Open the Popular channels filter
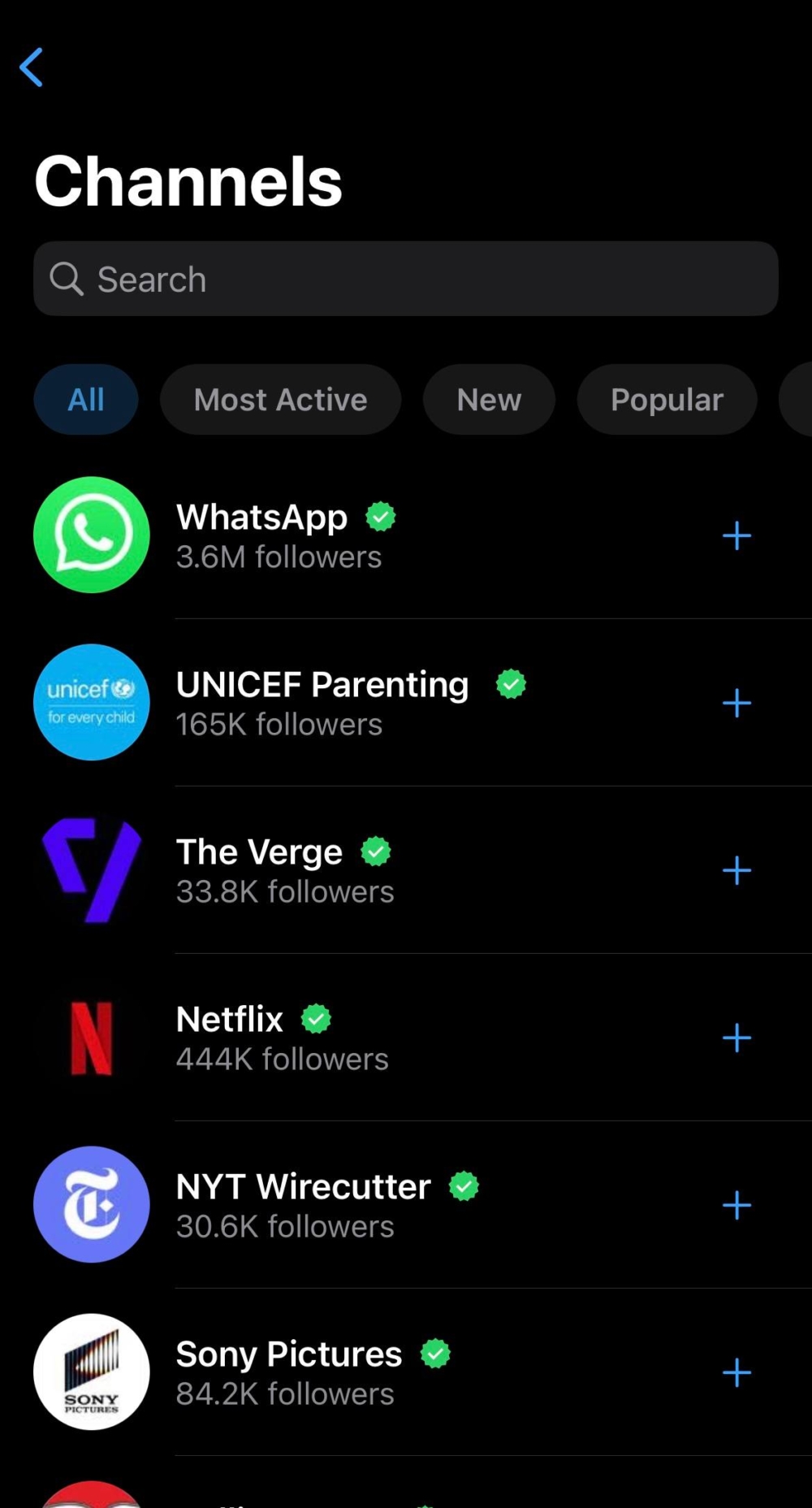Image resolution: width=812 pixels, height=1508 pixels. (x=667, y=399)
